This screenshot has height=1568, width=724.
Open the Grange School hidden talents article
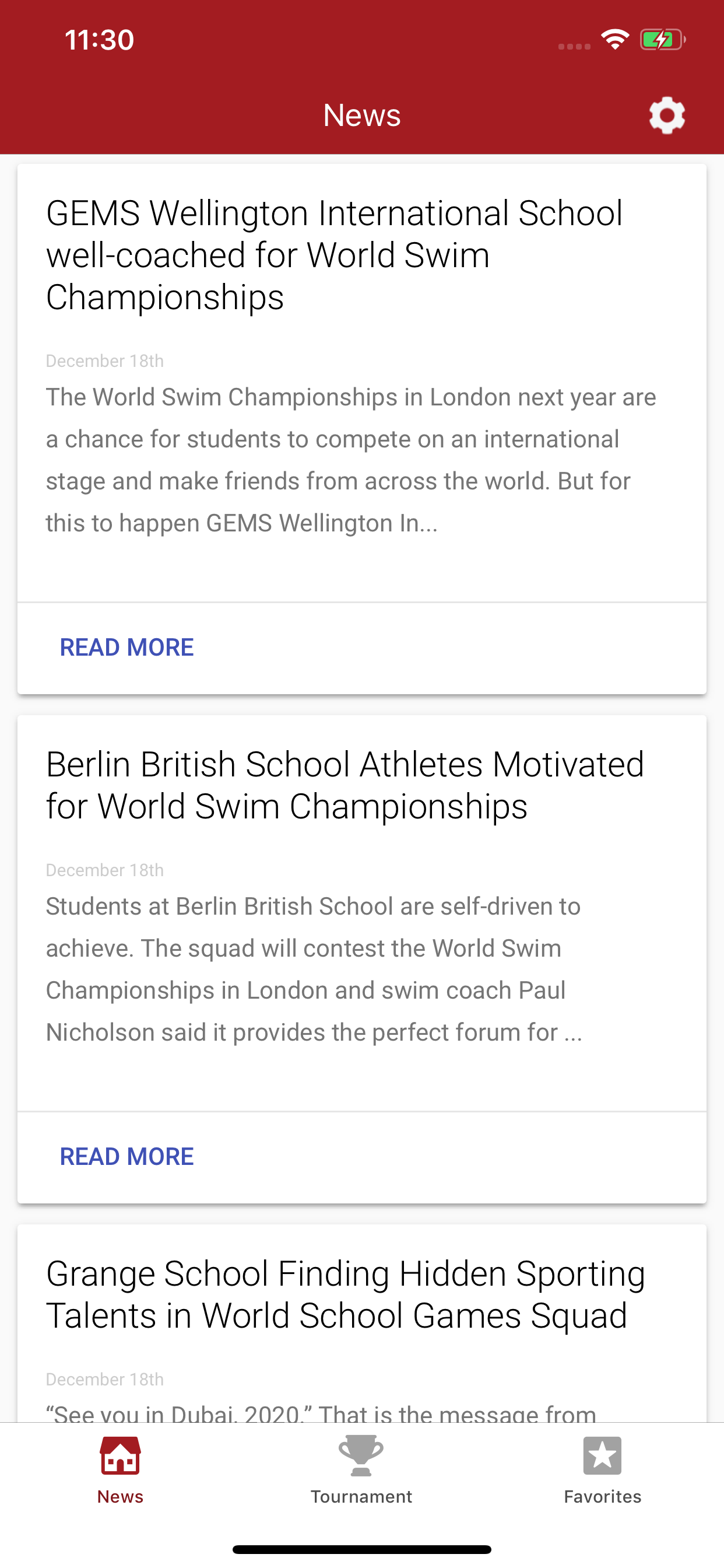346,1293
